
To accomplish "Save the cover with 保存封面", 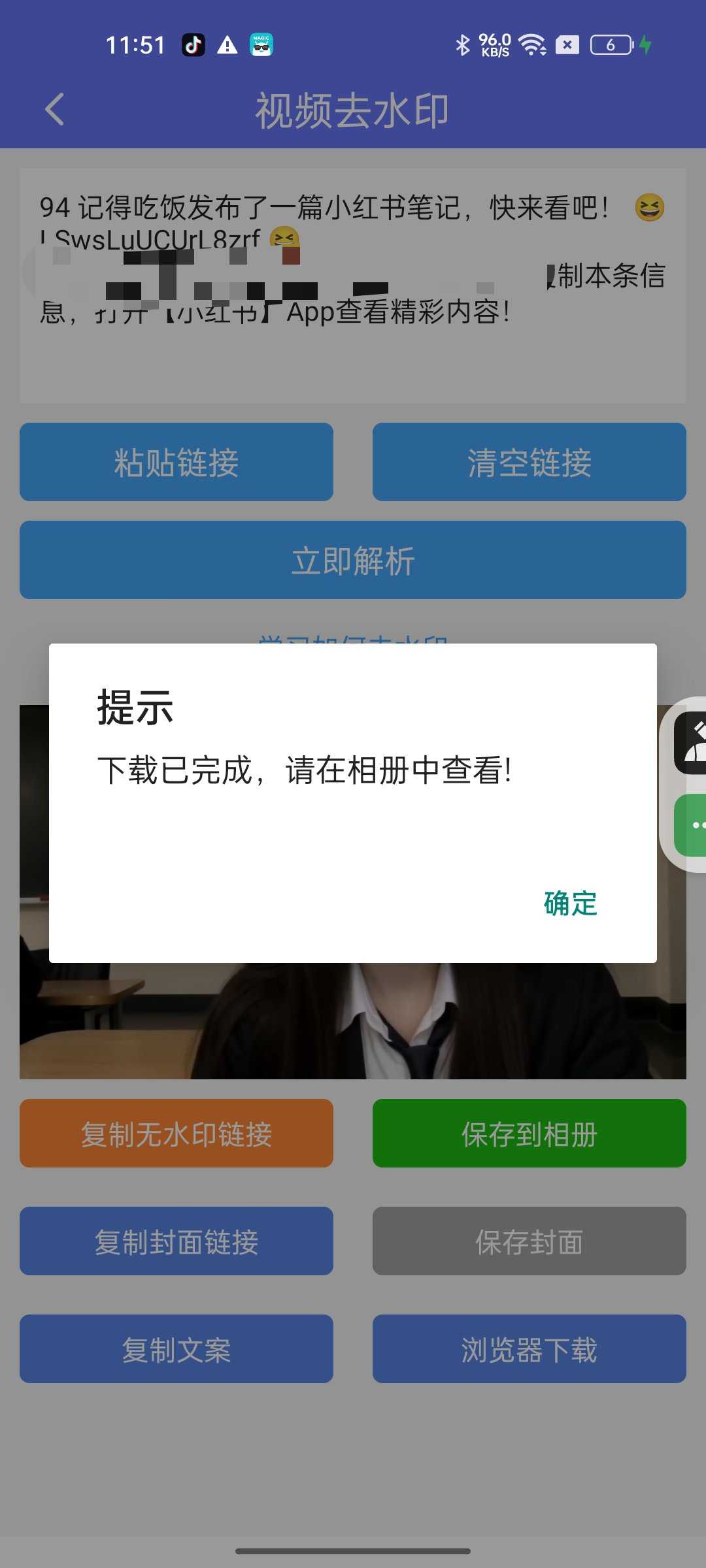I will [529, 1241].
